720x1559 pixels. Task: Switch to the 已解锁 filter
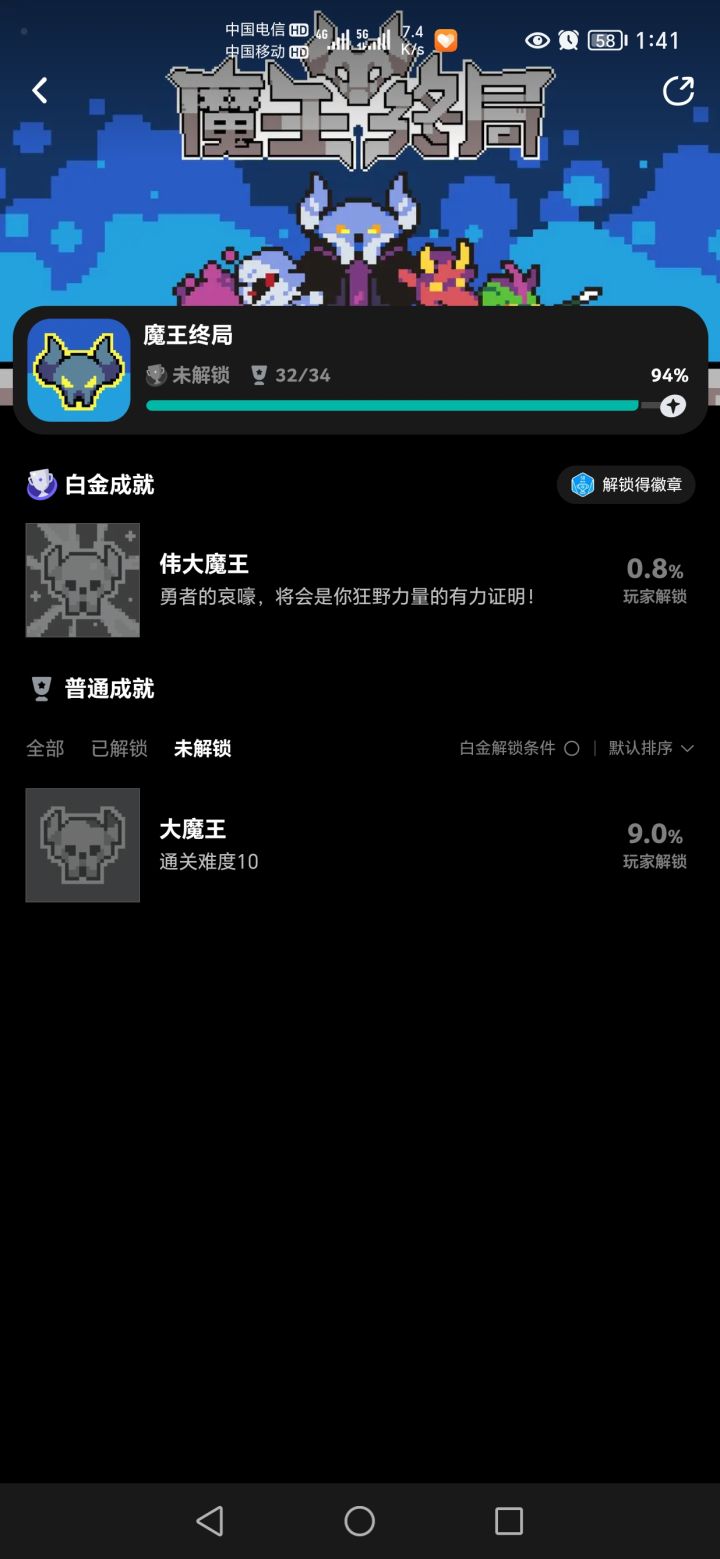118,748
